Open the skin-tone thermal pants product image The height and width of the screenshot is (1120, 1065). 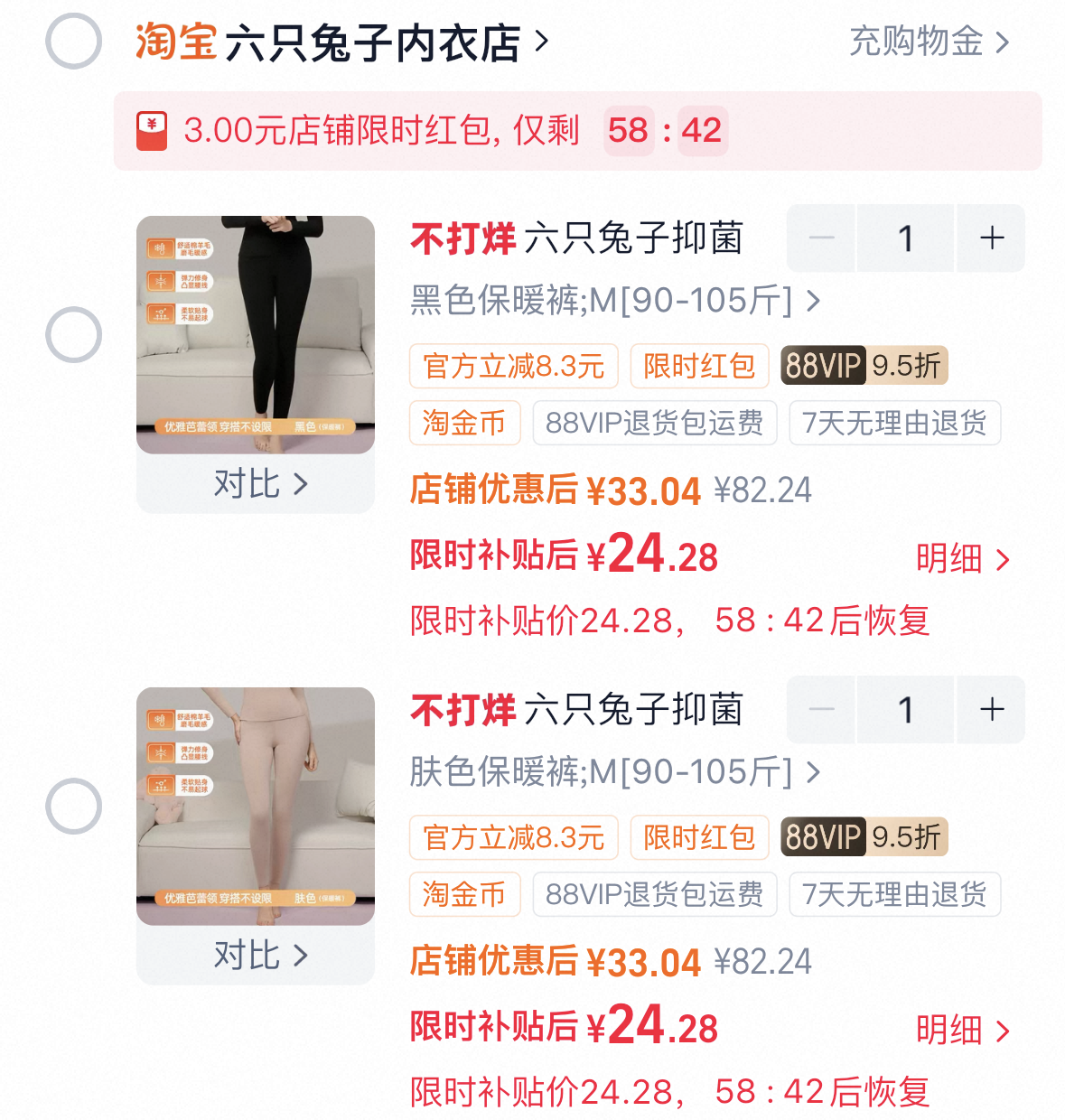tap(256, 806)
